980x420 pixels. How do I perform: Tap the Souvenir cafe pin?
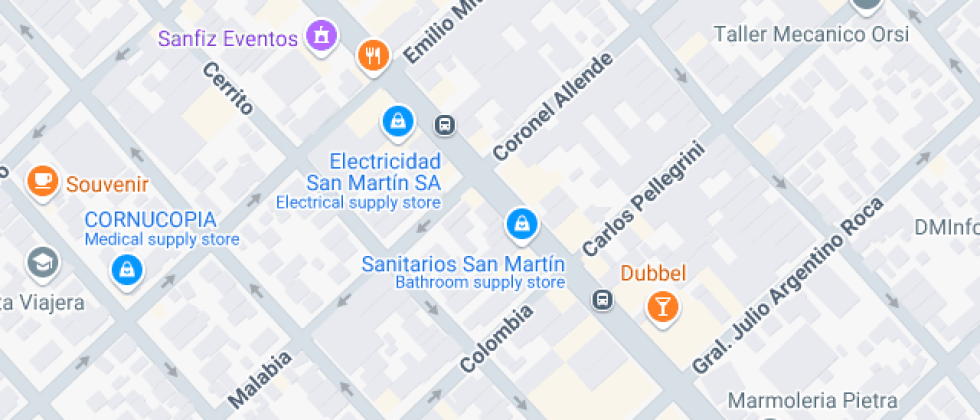tap(42, 182)
